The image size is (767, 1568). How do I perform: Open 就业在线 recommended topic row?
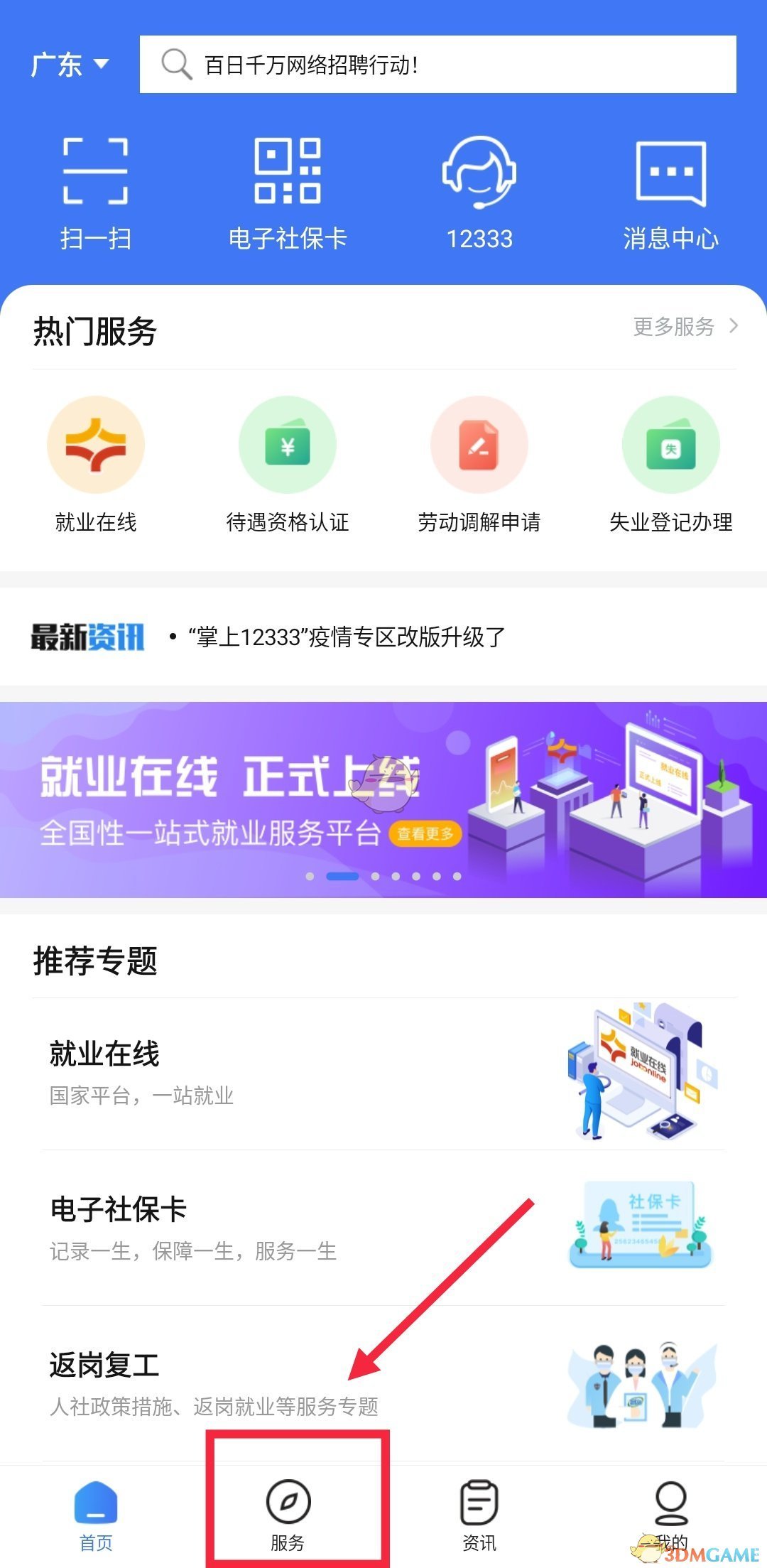click(383, 1074)
